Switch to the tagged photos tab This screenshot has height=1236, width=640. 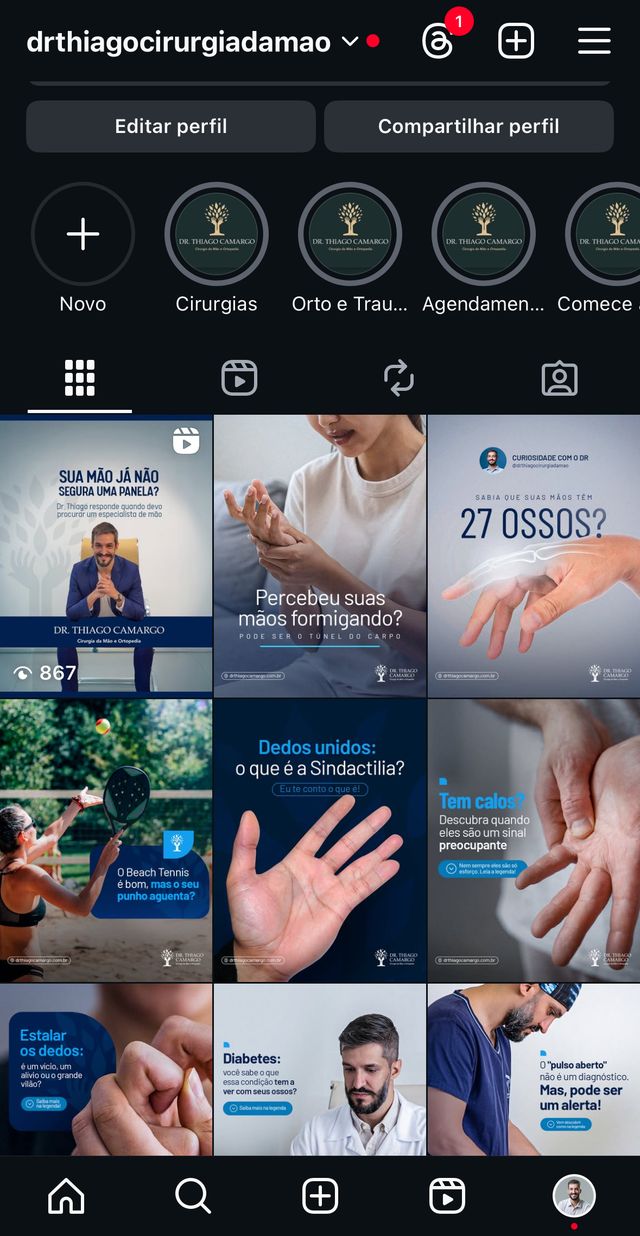click(559, 378)
